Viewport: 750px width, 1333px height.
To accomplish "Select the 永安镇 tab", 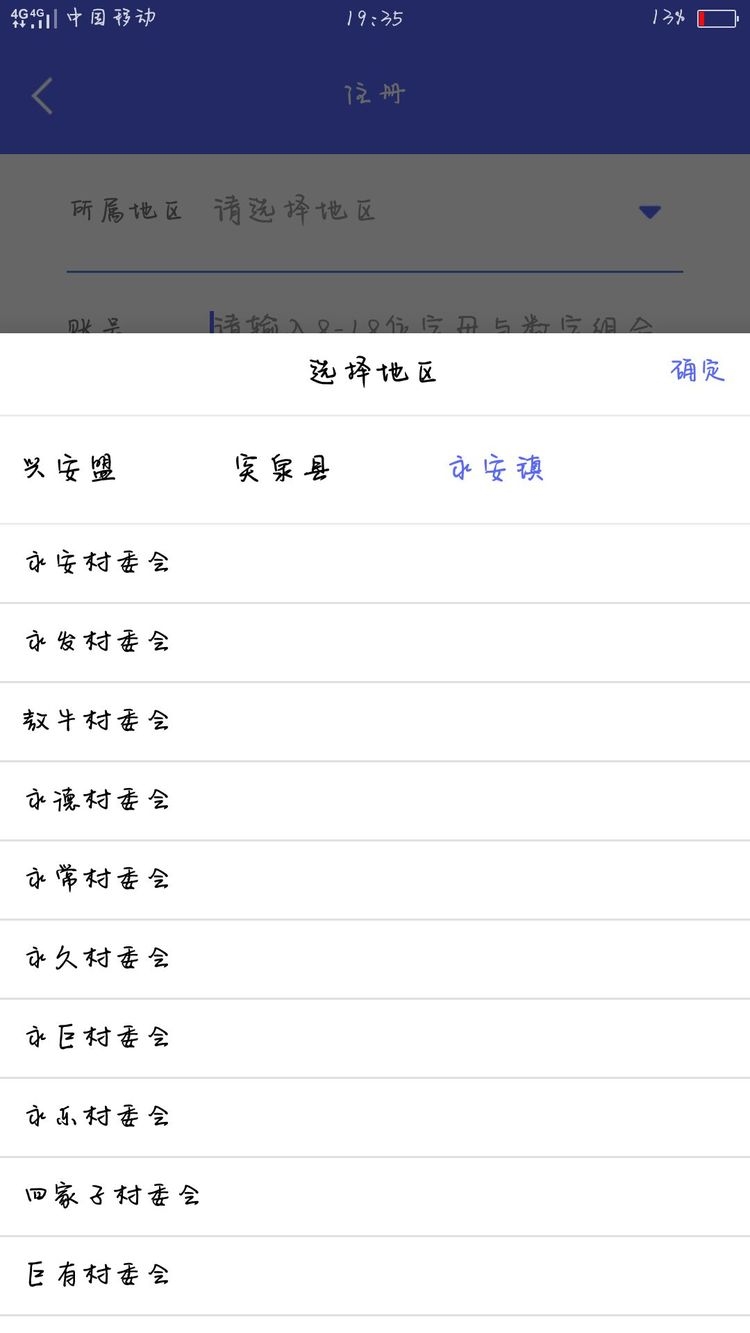I will pos(496,468).
